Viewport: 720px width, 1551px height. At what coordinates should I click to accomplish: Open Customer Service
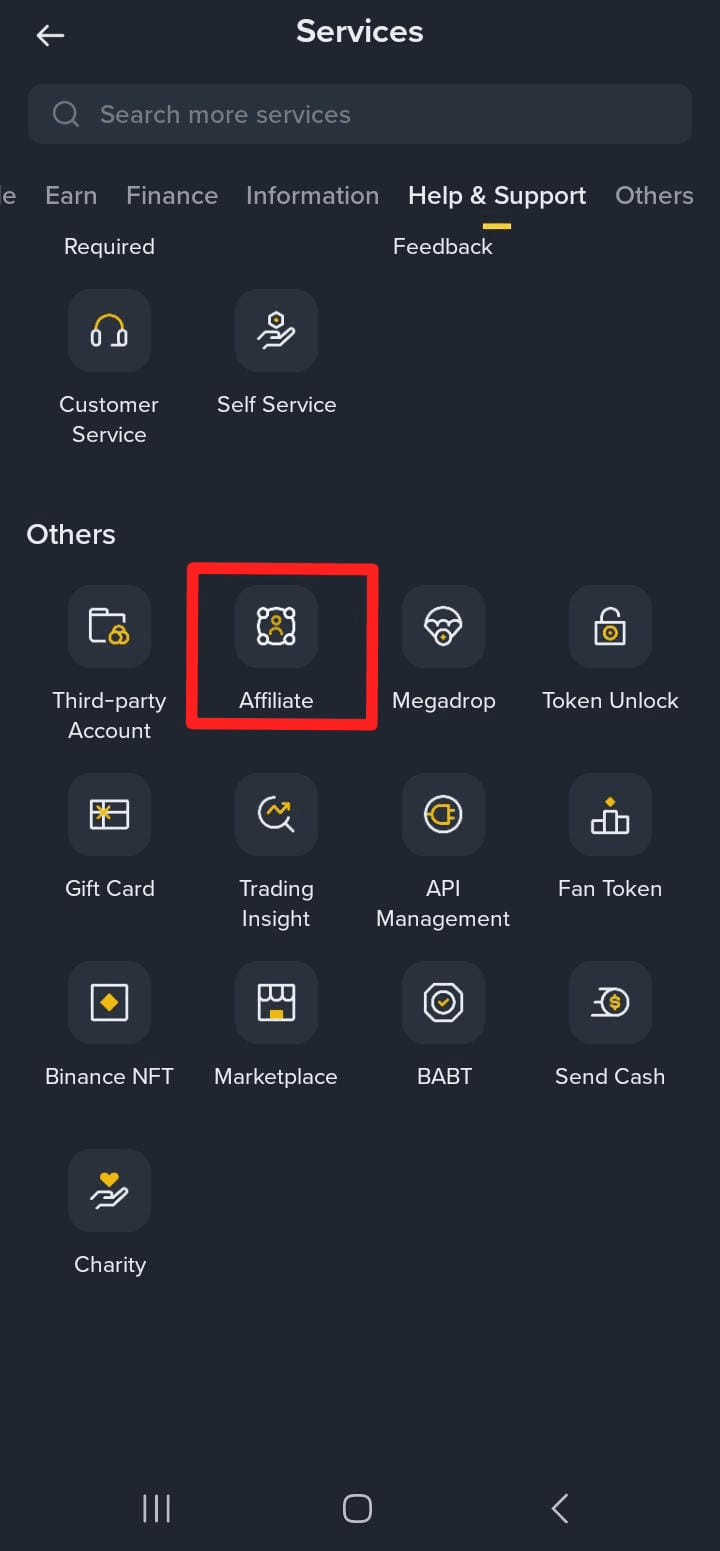[109, 331]
